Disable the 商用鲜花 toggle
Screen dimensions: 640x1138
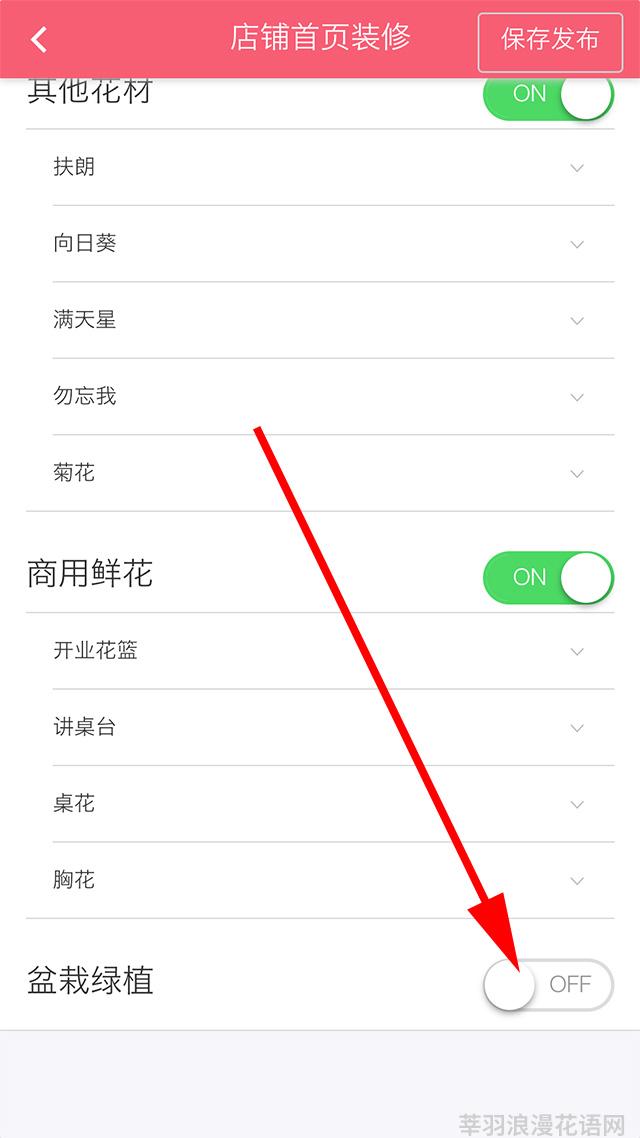pyautogui.click(x=549, y=578)
